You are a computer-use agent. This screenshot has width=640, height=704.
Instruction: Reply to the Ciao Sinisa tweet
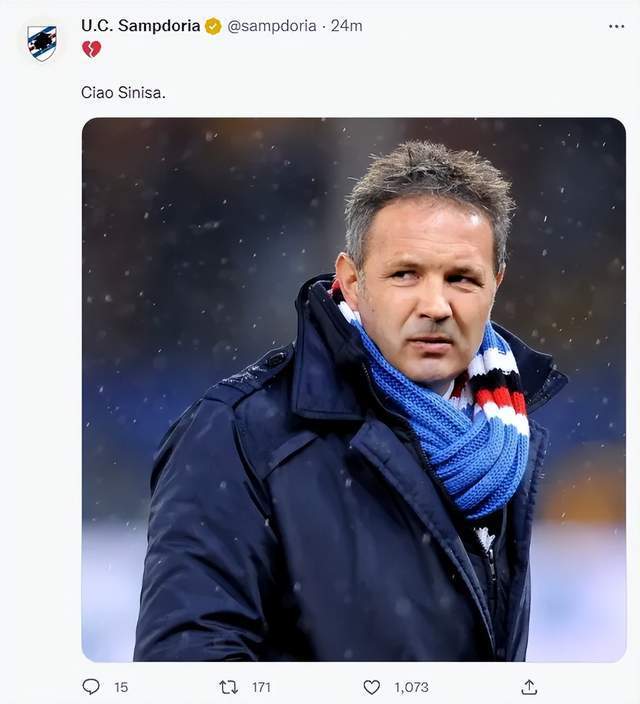pos(91,686)
